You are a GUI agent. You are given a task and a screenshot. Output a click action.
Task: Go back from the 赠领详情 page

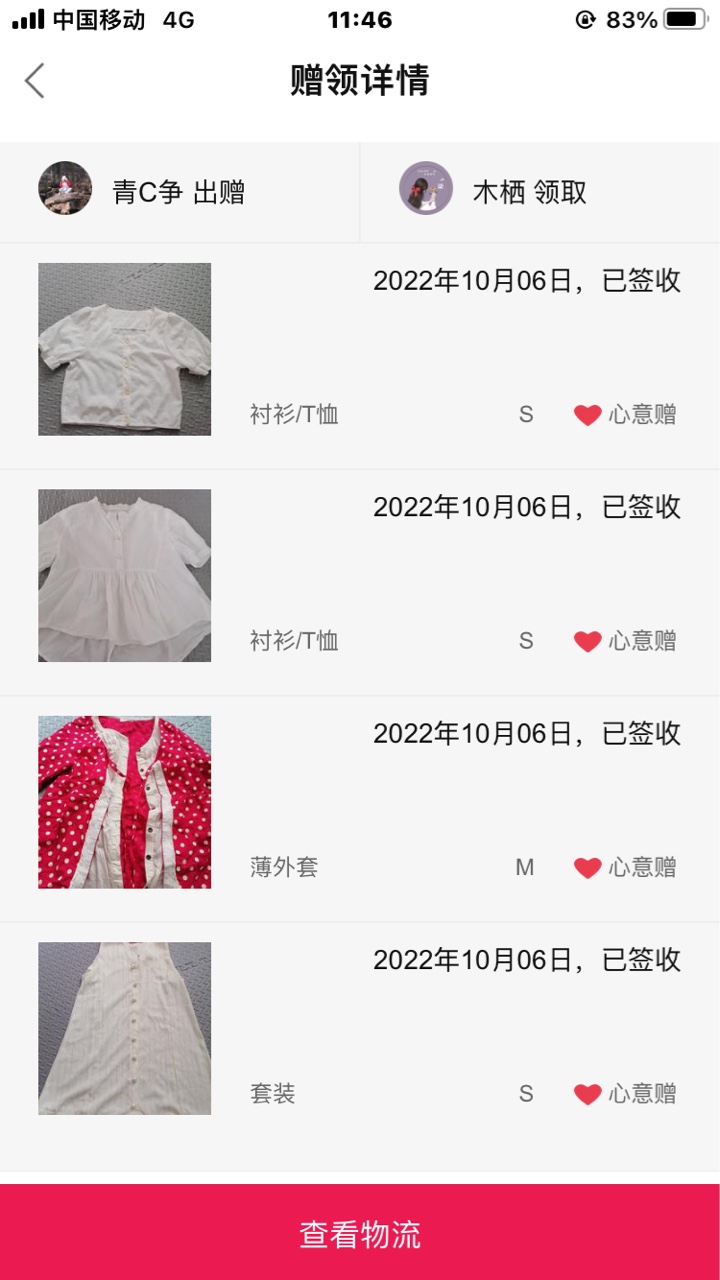35,81
